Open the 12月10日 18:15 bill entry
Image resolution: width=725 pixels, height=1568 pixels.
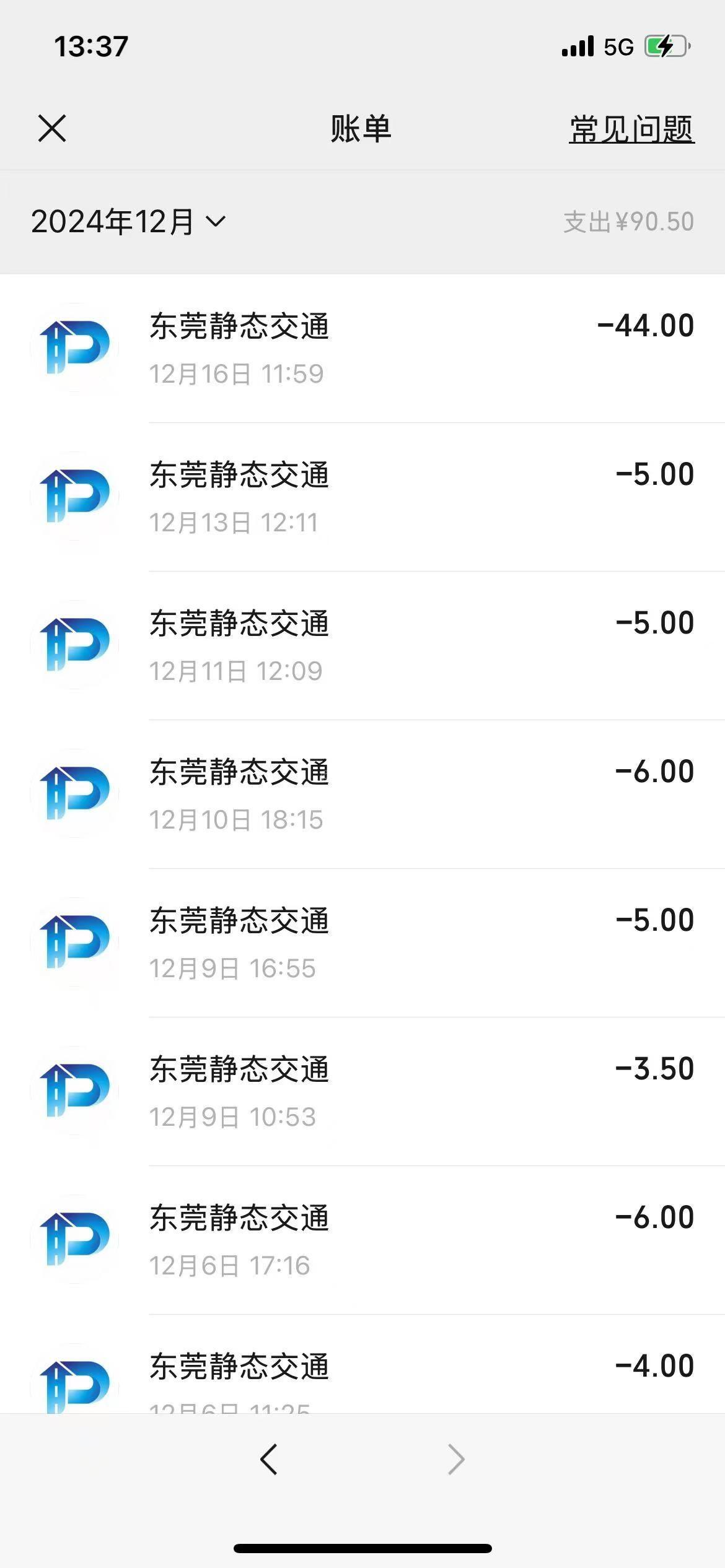point(362,794)
